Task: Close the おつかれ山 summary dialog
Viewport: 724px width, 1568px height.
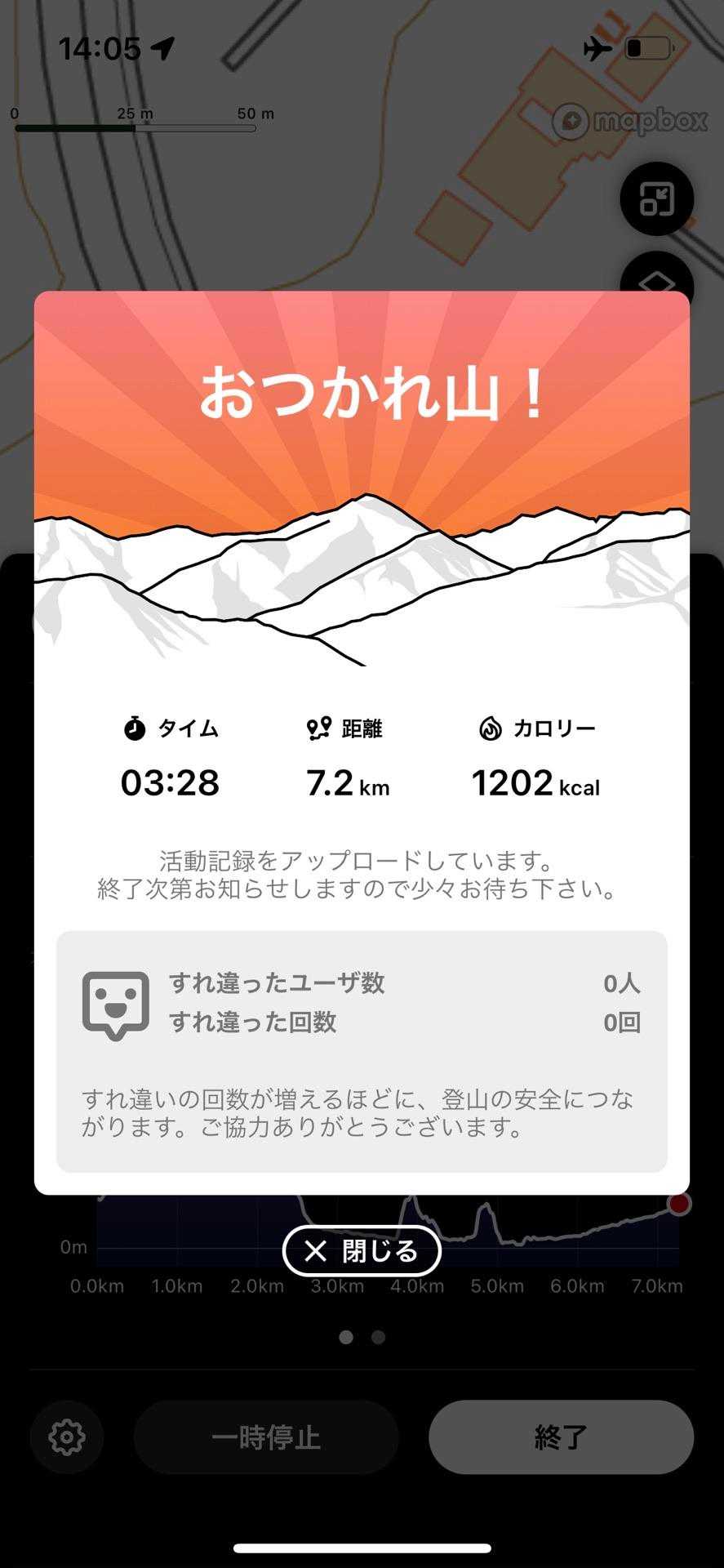Action: tap(362, 1250)
